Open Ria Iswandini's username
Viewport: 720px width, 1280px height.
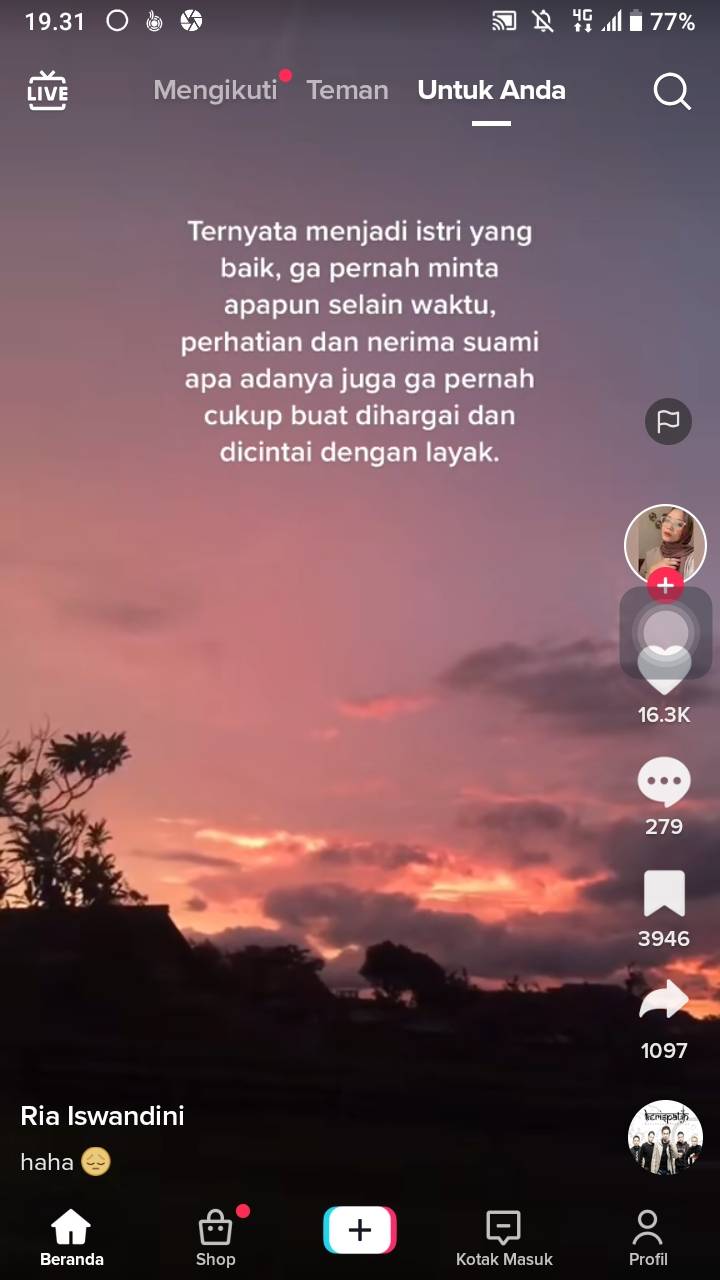(x=102, y=1116)
